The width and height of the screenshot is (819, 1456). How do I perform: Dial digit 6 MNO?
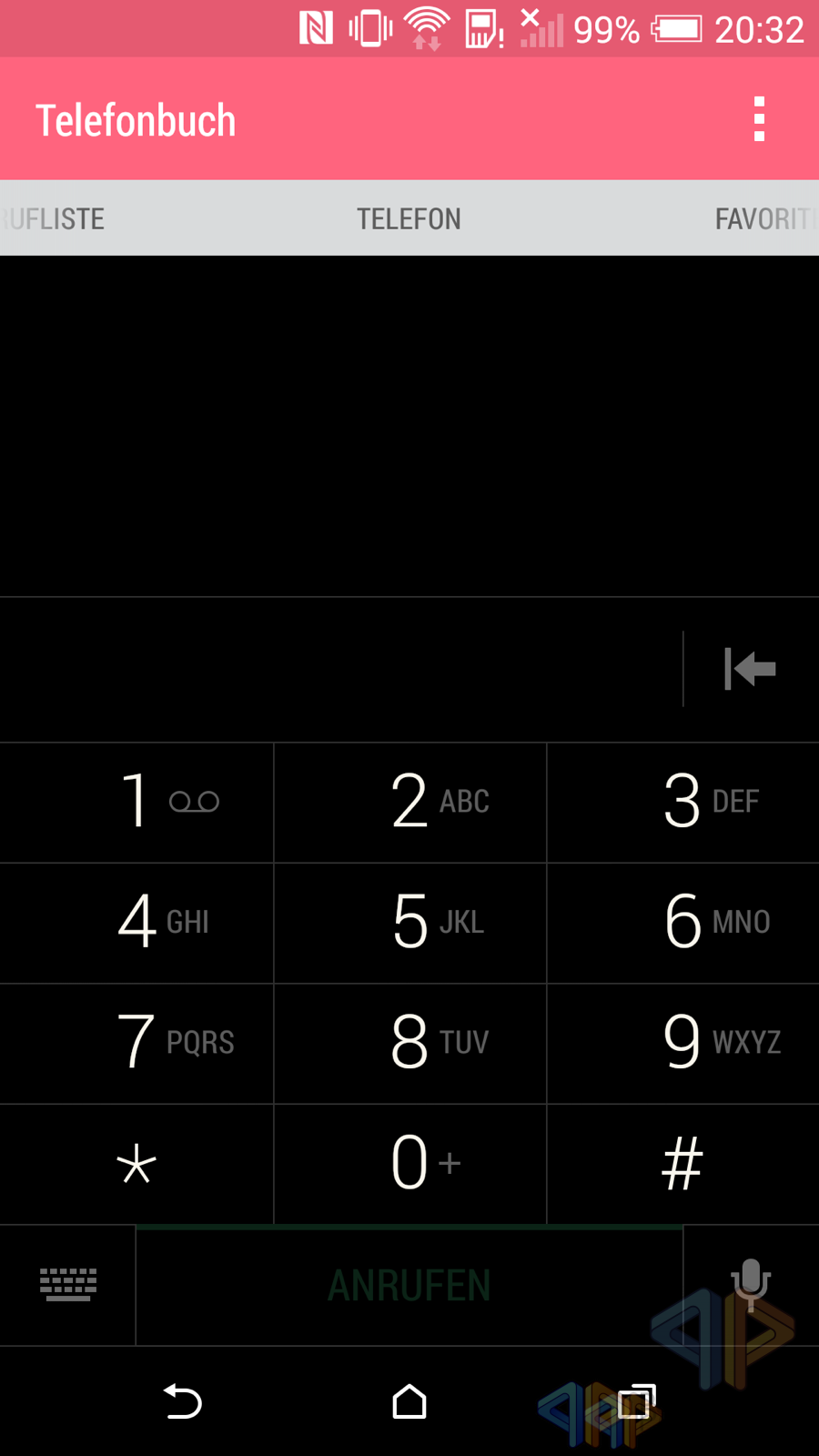tap(682, 923)
